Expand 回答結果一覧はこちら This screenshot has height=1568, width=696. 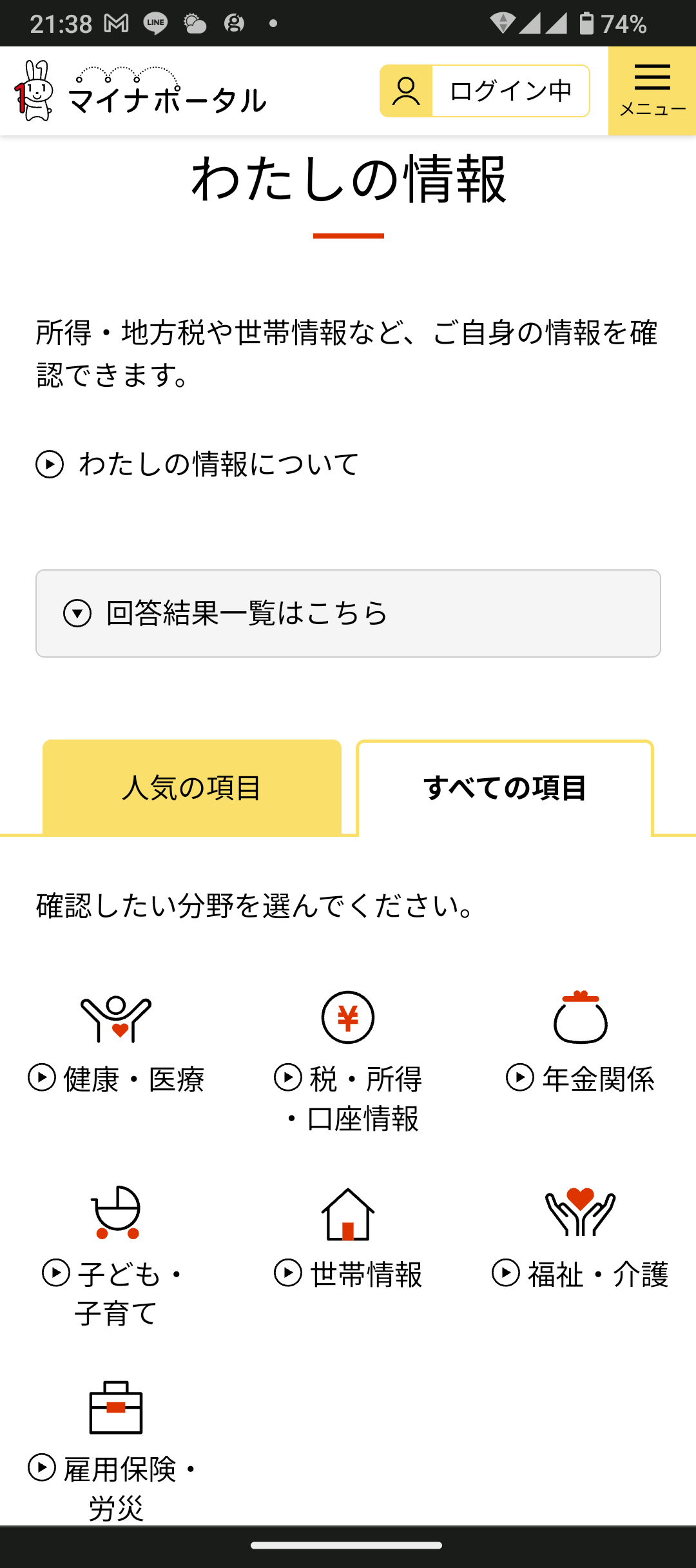(x=348, y=613)
